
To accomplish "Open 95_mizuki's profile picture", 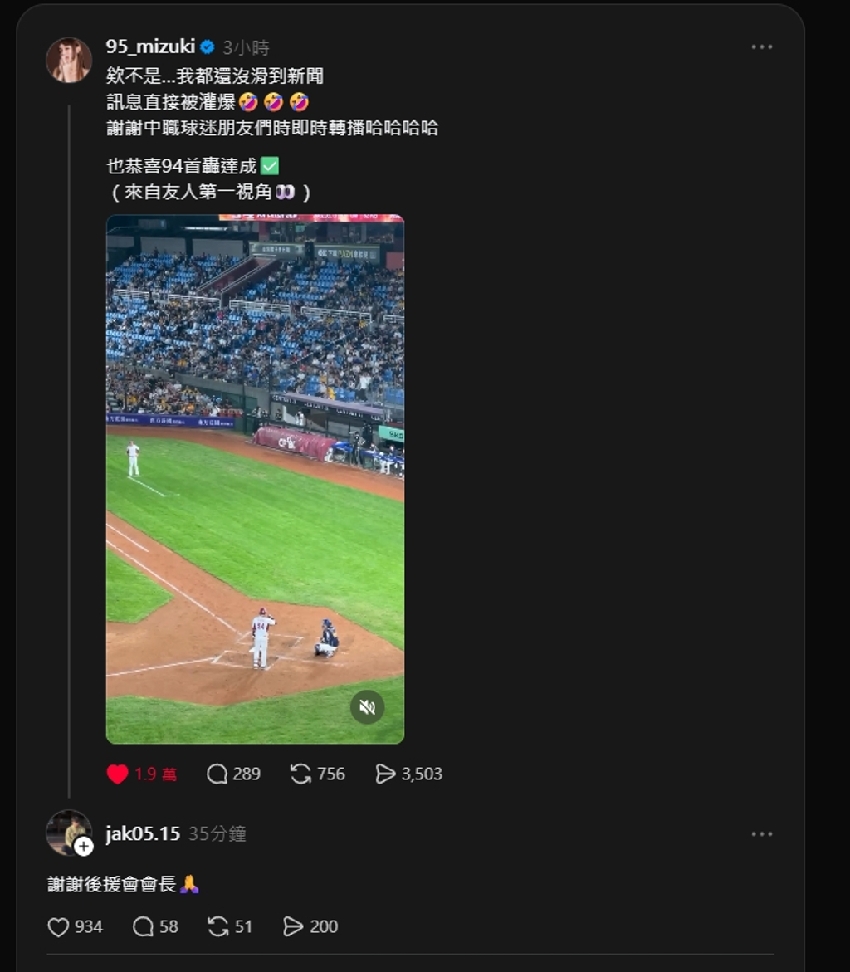I will click(x=69, y=60).
